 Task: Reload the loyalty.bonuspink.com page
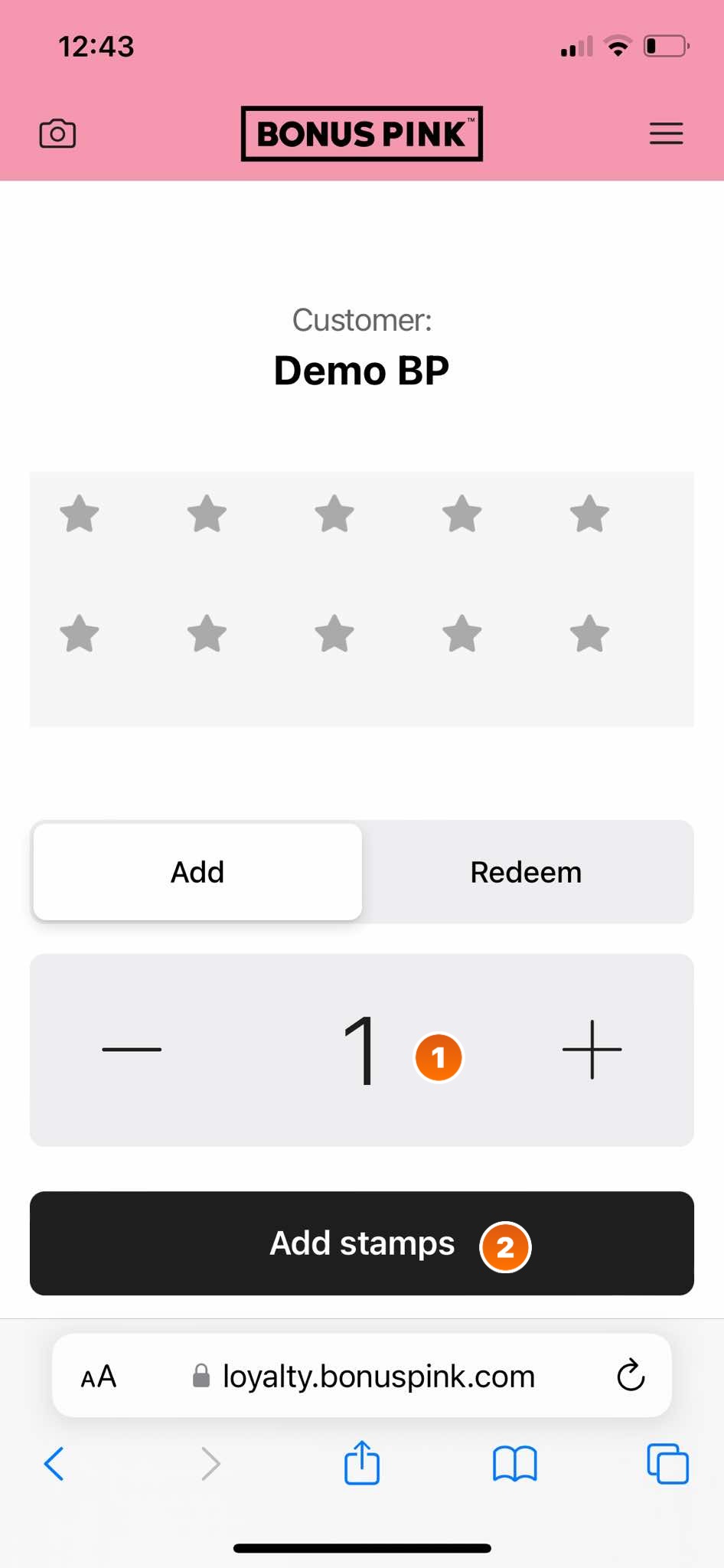pos(631,1376)
